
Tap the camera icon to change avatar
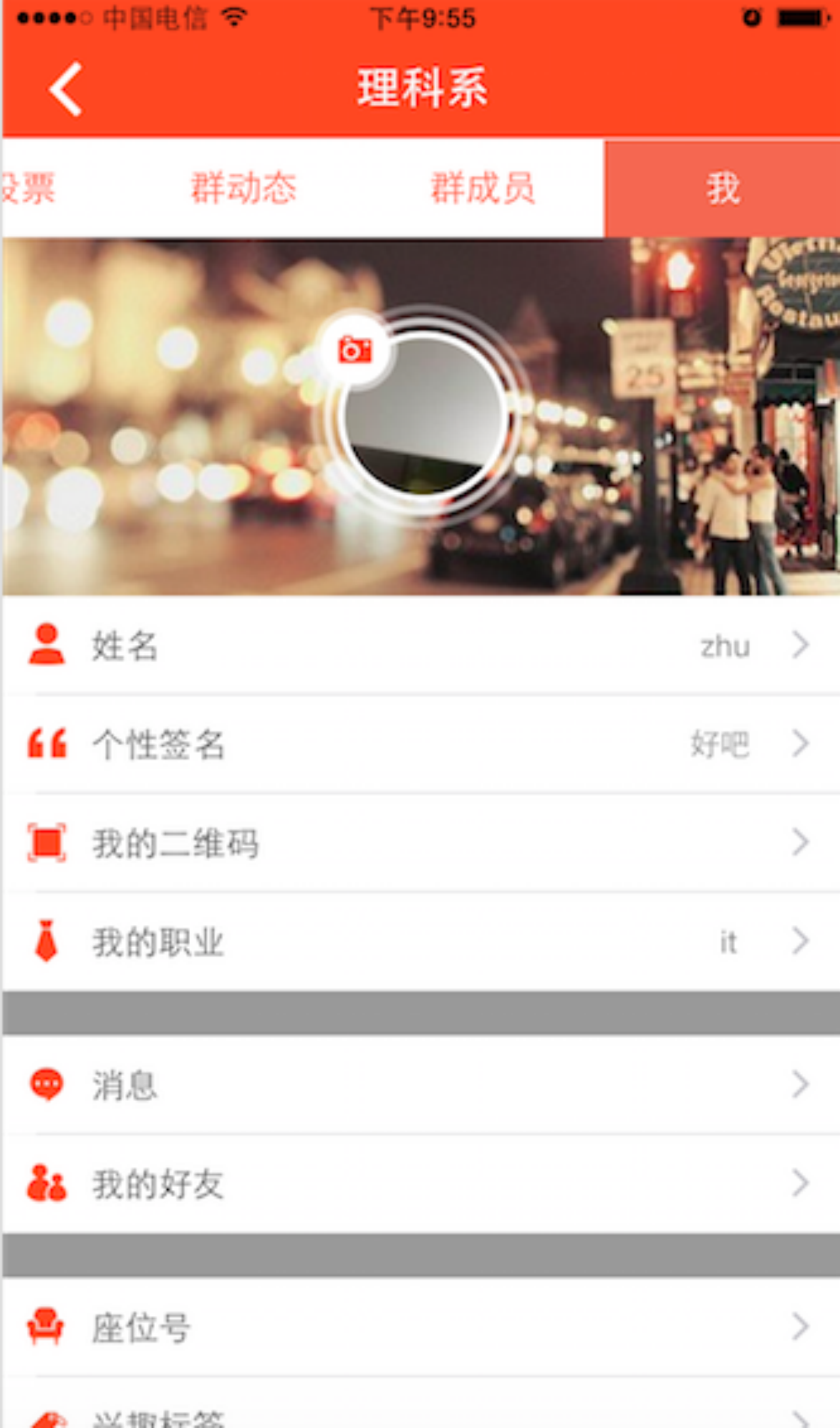(x=355, y=350)
